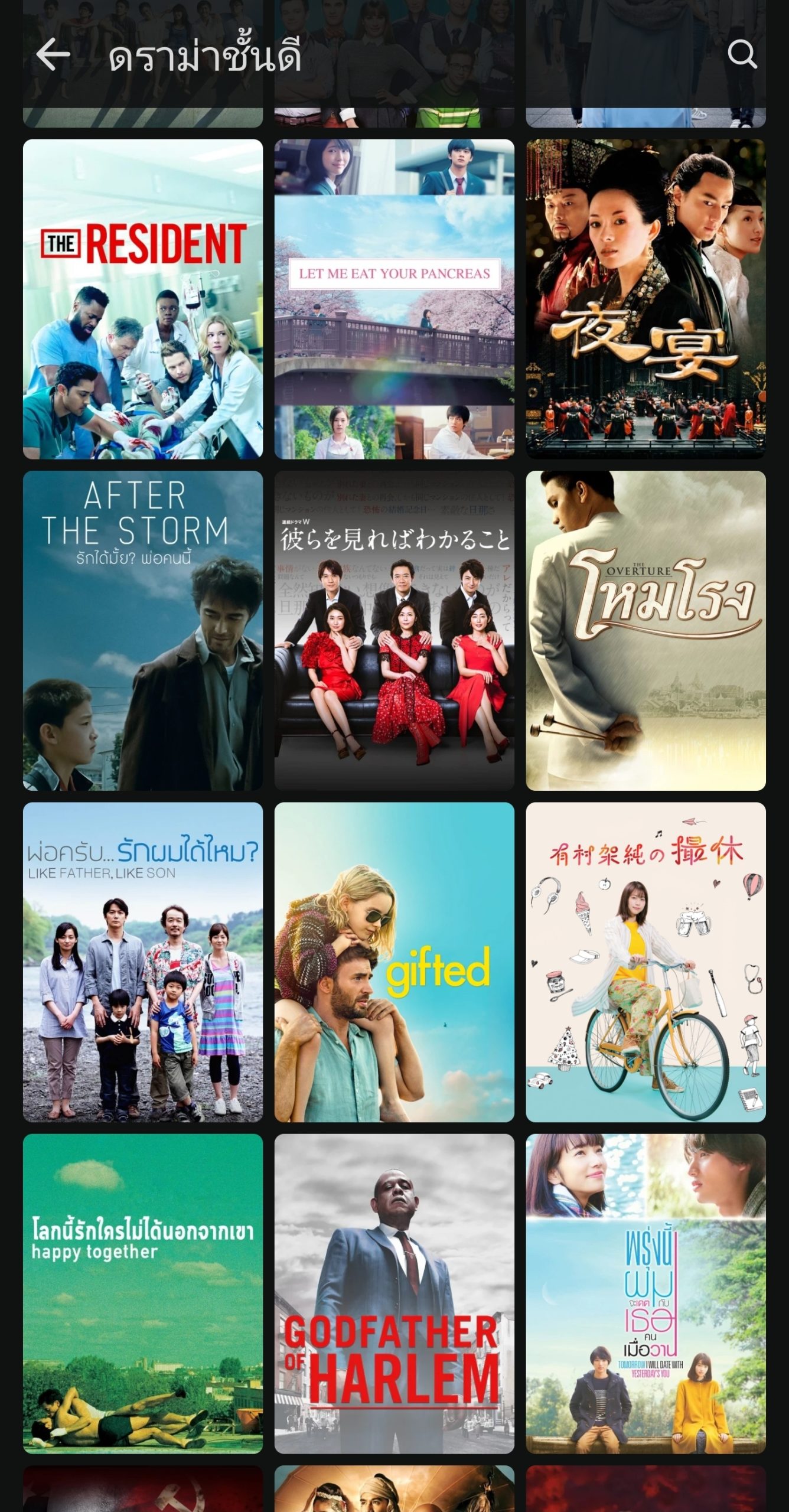Open 有村架純の撮休 series poster
The image size is (789, 1512).
coord(645,962)
